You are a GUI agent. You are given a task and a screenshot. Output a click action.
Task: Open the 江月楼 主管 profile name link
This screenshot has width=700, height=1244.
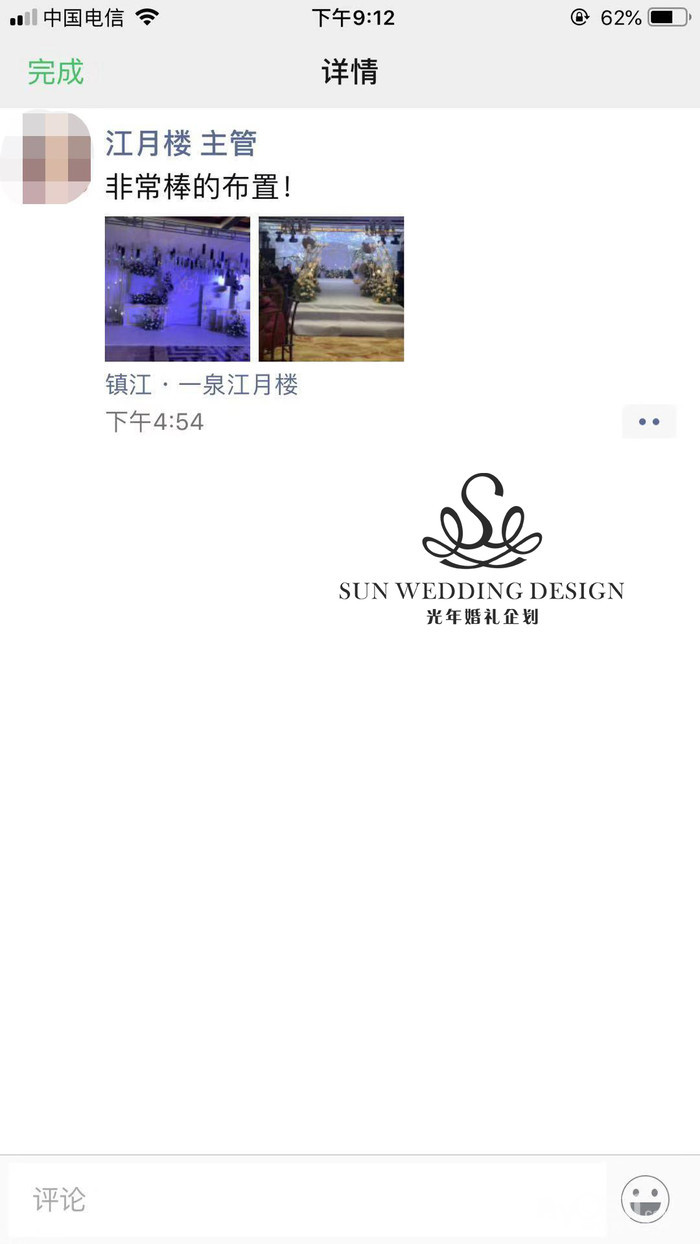181,144
